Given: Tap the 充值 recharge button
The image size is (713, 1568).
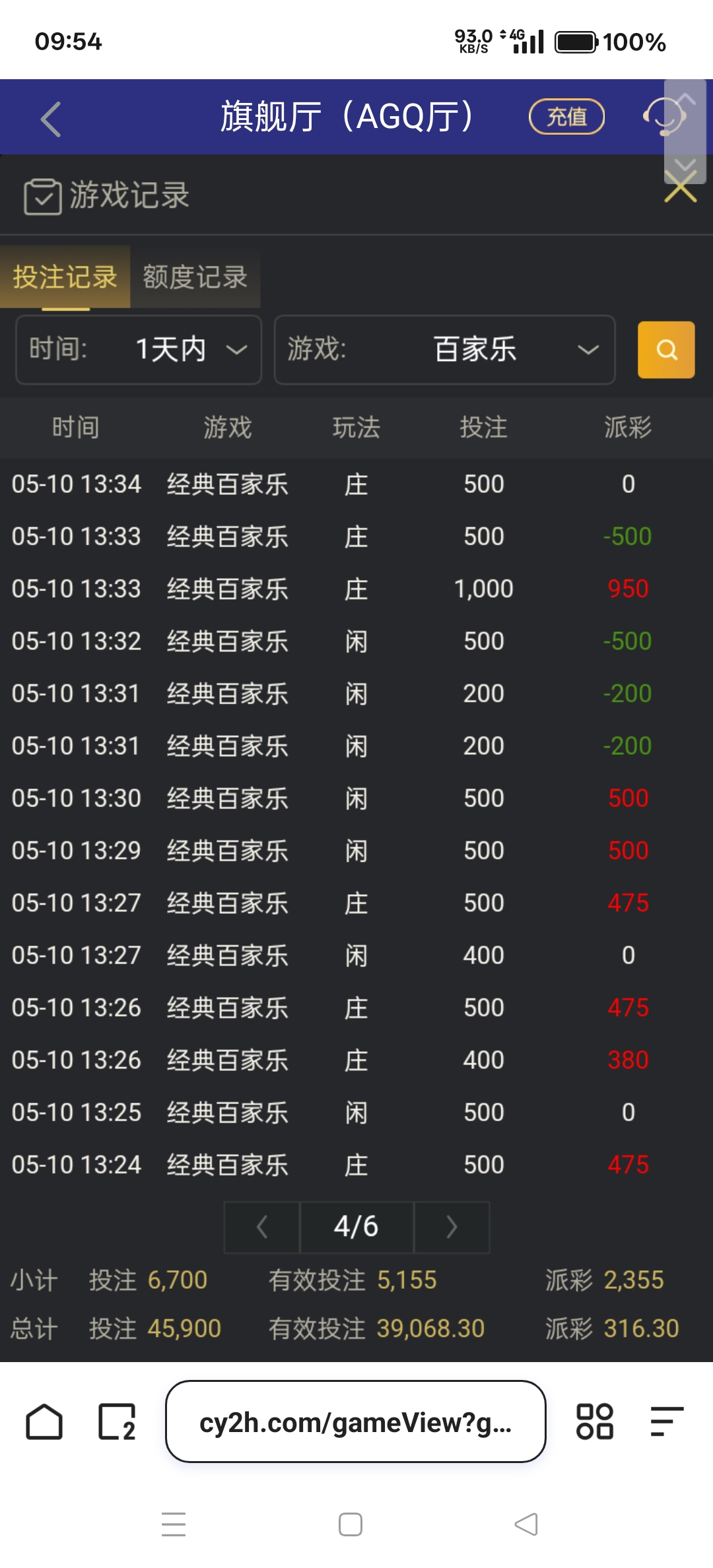Looking at the screenshot, I should (x=566, y=116).
